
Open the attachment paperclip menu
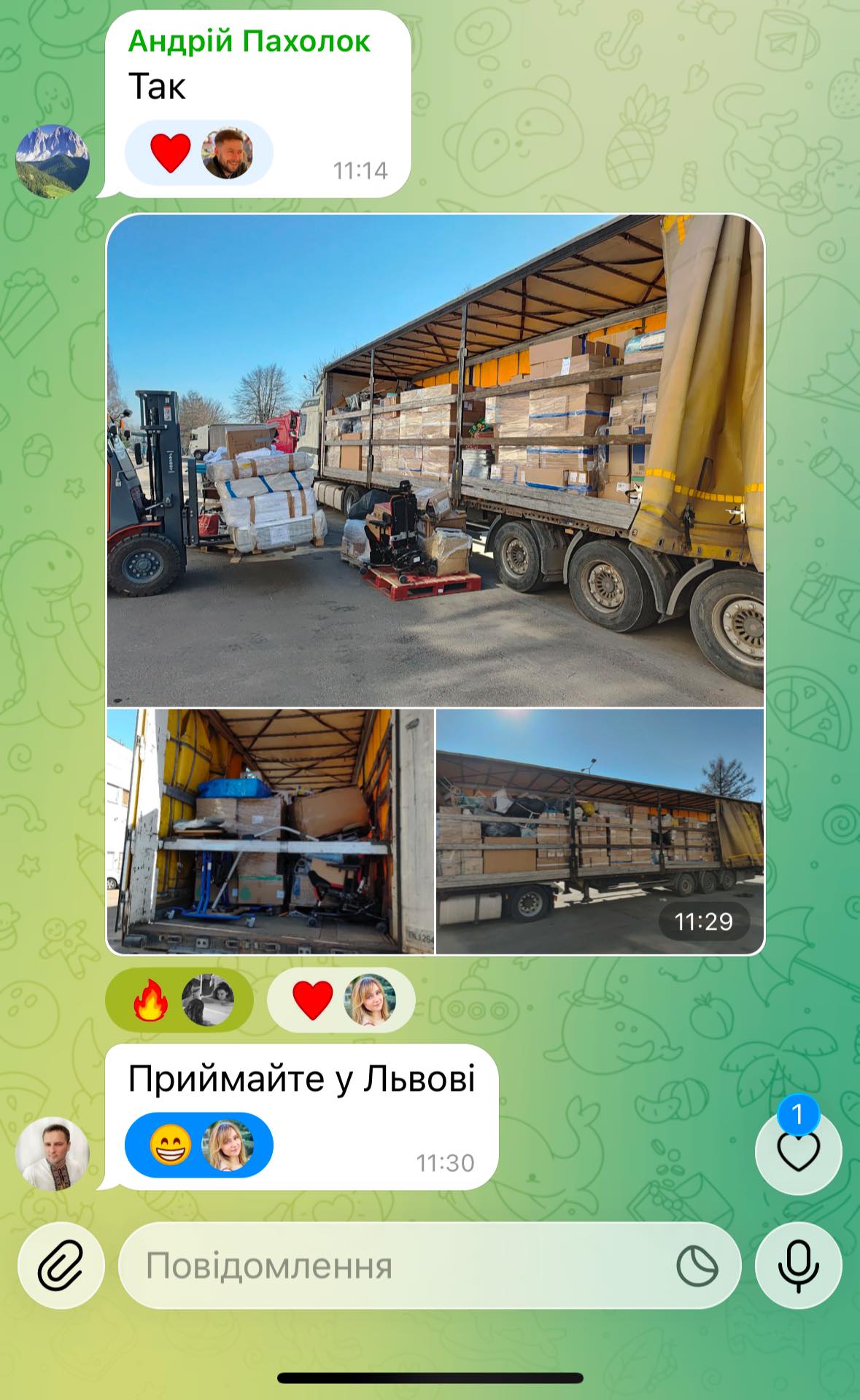point(61,1265)
